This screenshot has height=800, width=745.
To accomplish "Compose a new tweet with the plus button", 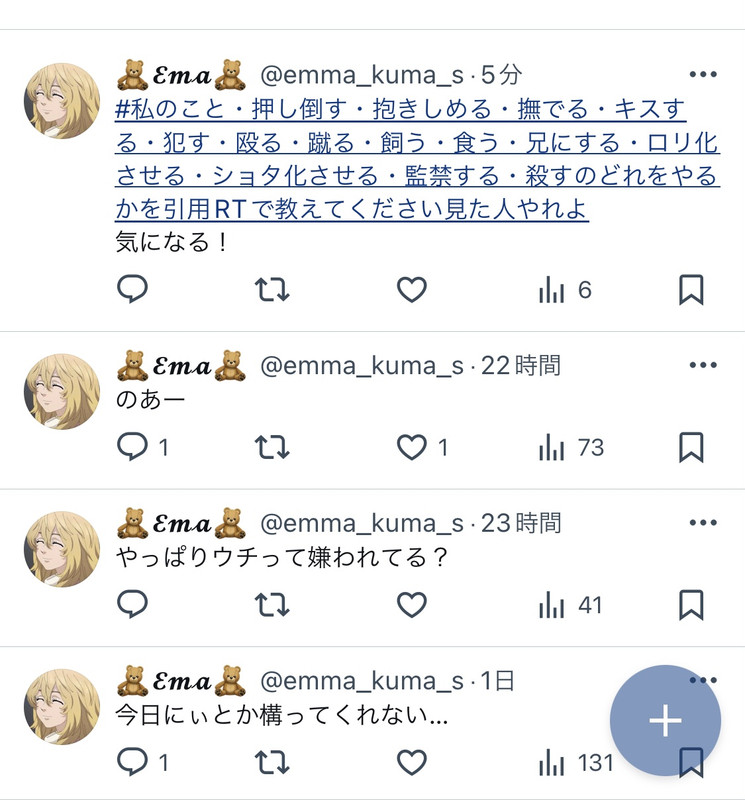I will [665, 721].
